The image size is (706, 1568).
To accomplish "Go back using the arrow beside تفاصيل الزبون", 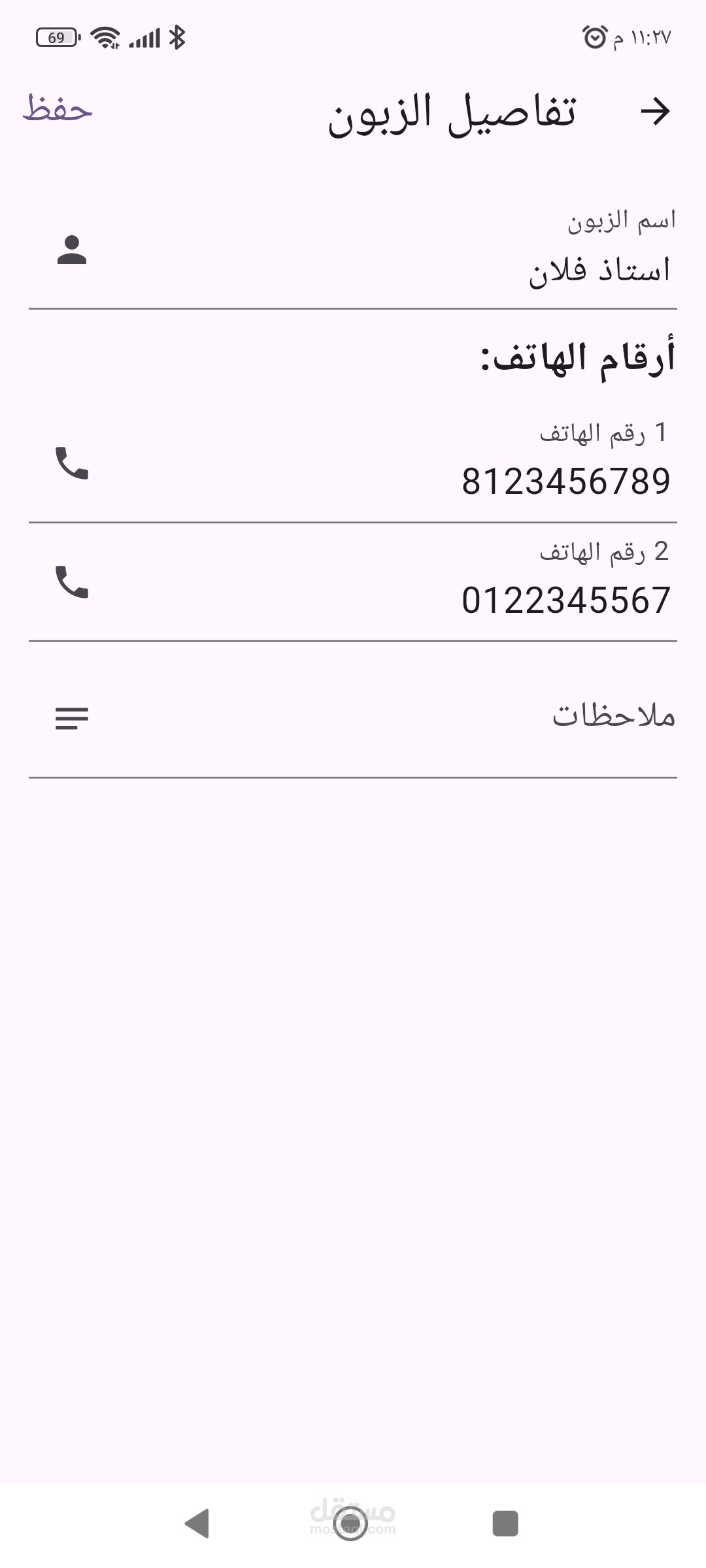I will tap(655, 111).
